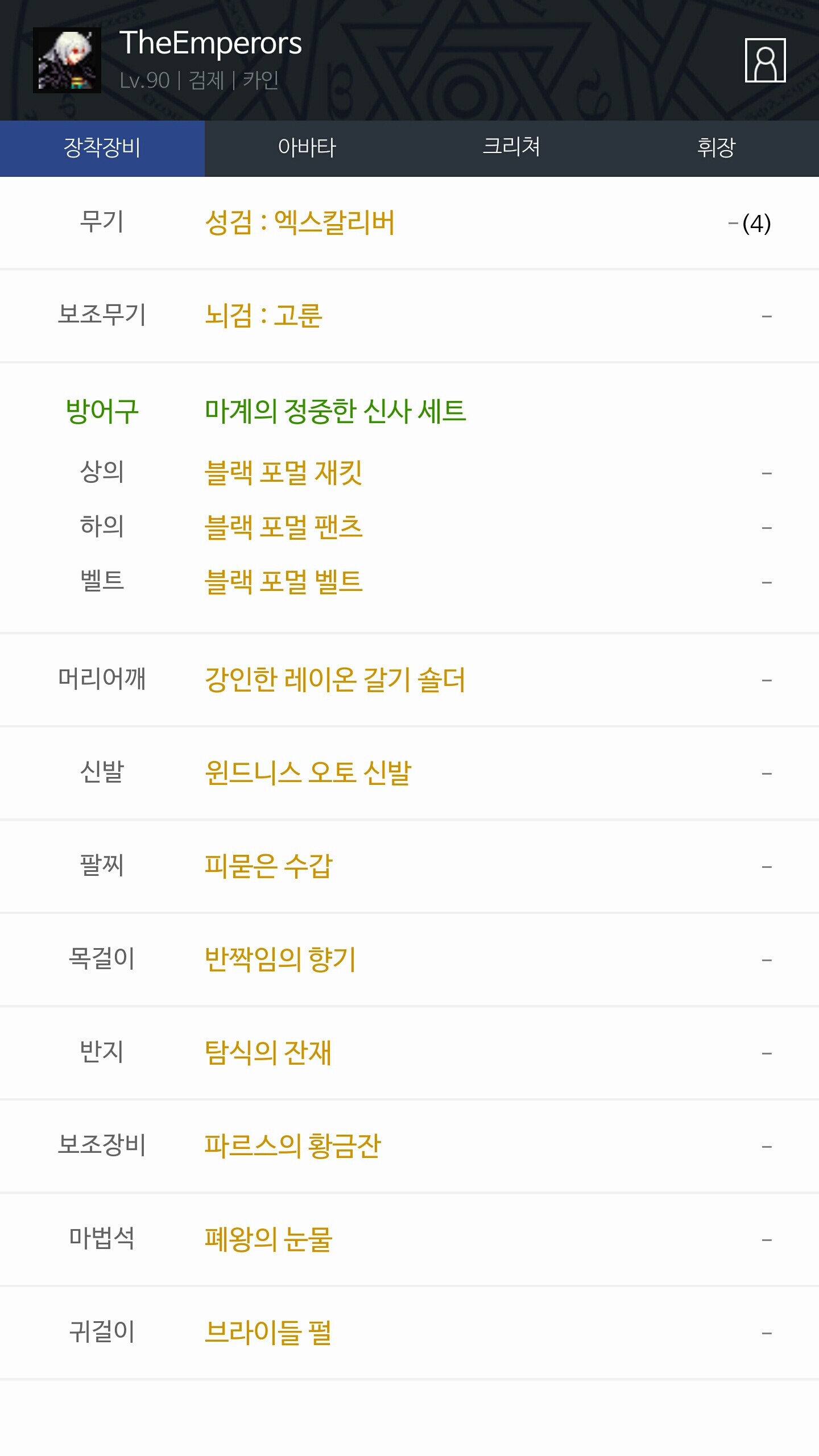
Task: Switch to the 아바타 tab
Action: (307, 148)
